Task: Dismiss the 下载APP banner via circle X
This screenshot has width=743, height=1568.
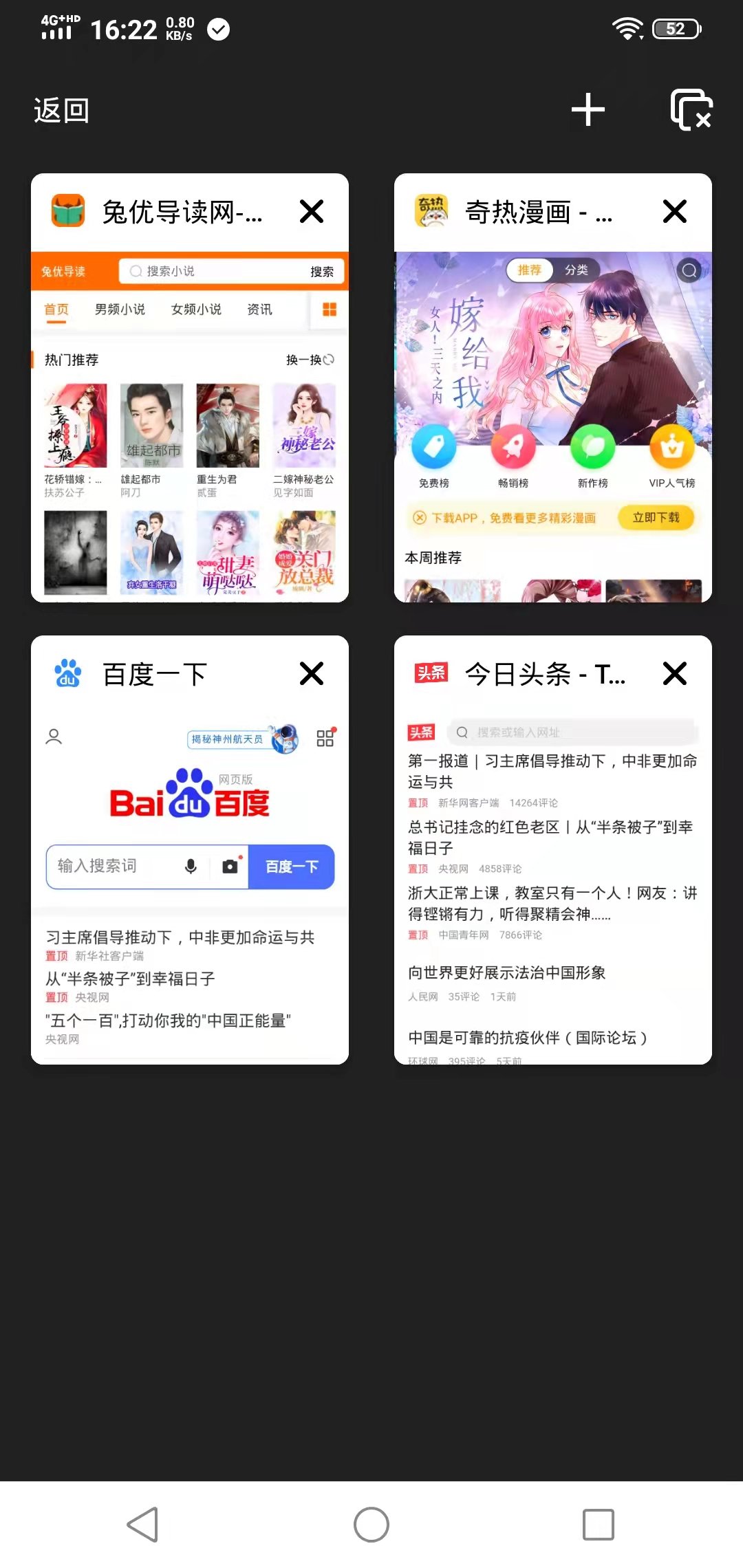Action: click(418, 518)
